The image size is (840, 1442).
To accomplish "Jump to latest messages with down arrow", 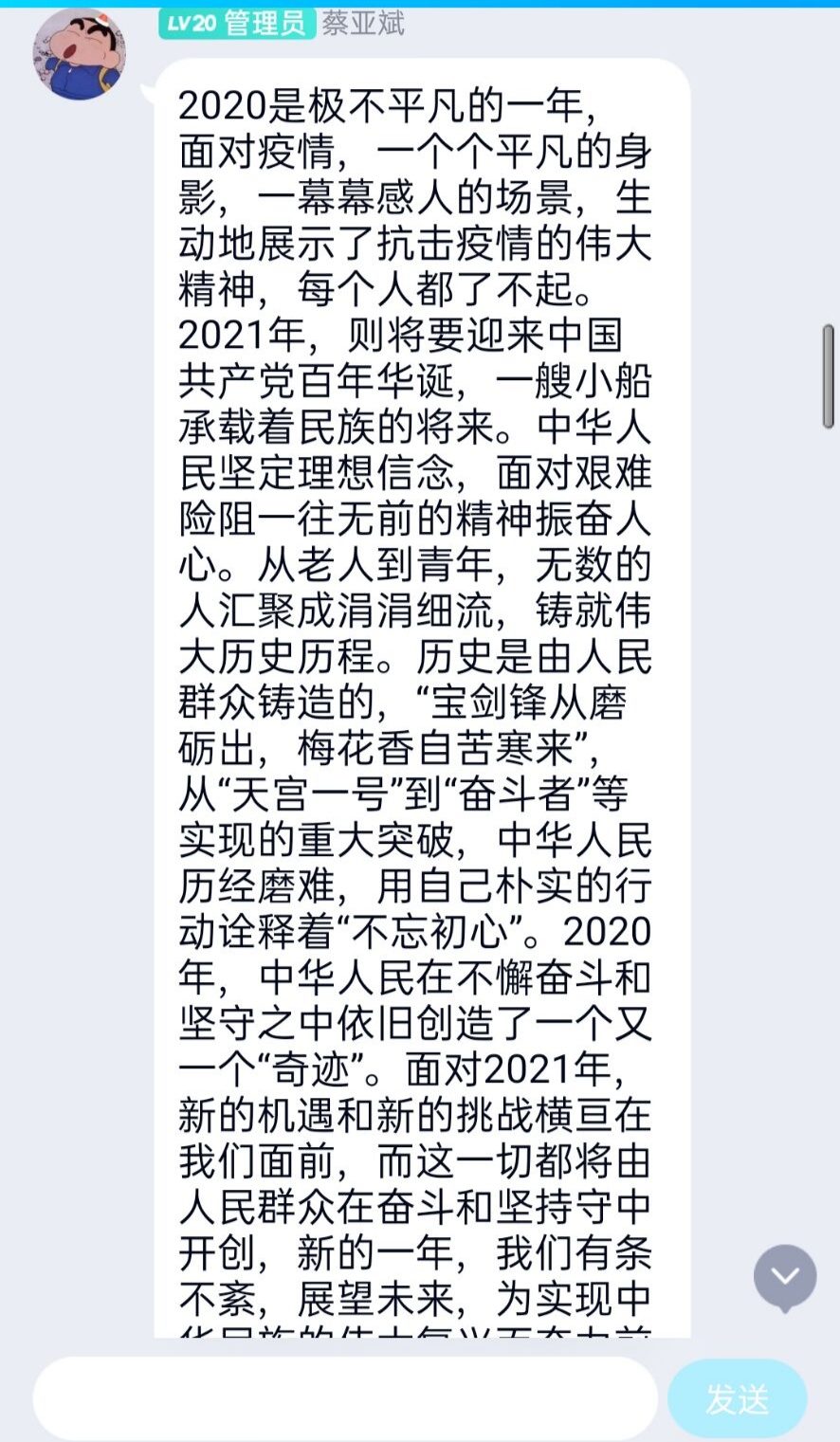I will [785, 1277].
